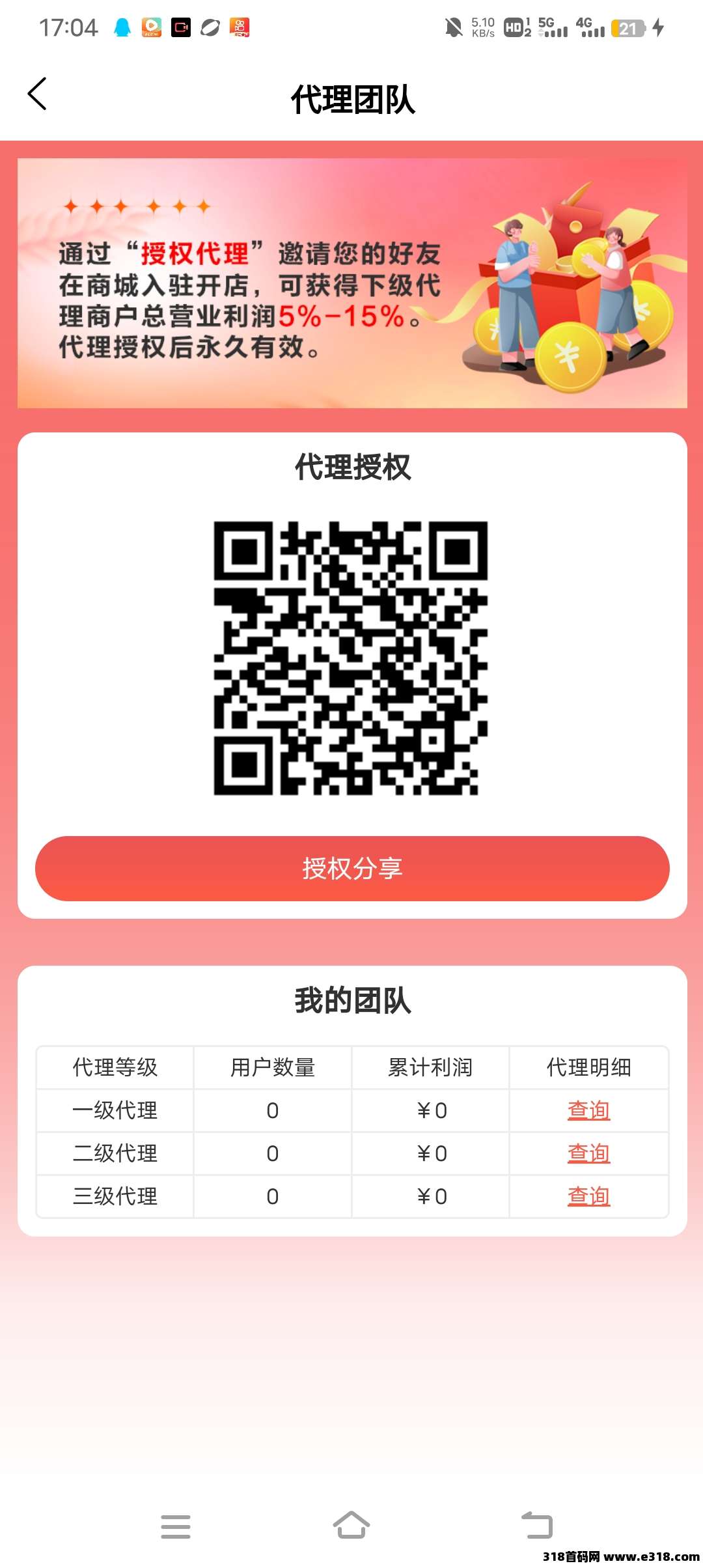Viewport: 703px width, 1568px height.
Task: Go back from the 代理团队 page
Action: point(38,94)
